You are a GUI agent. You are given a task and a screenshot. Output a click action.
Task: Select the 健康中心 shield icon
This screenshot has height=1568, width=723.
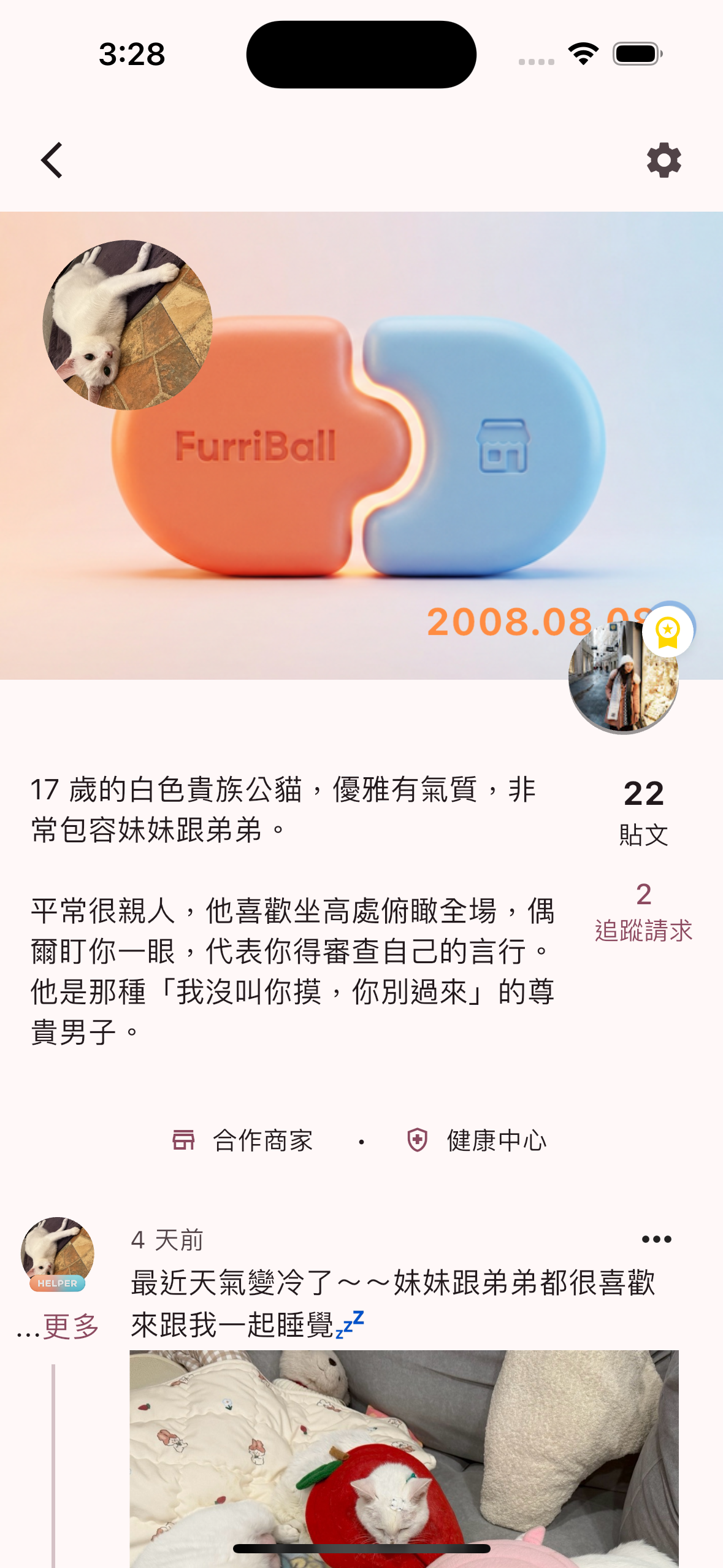[416, 1140]
